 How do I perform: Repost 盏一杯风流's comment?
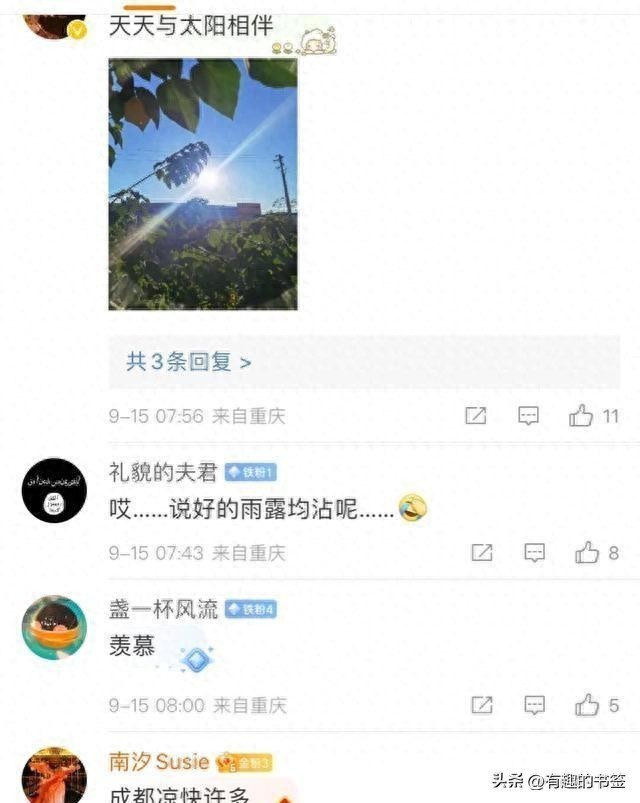(x=482, y=705)
